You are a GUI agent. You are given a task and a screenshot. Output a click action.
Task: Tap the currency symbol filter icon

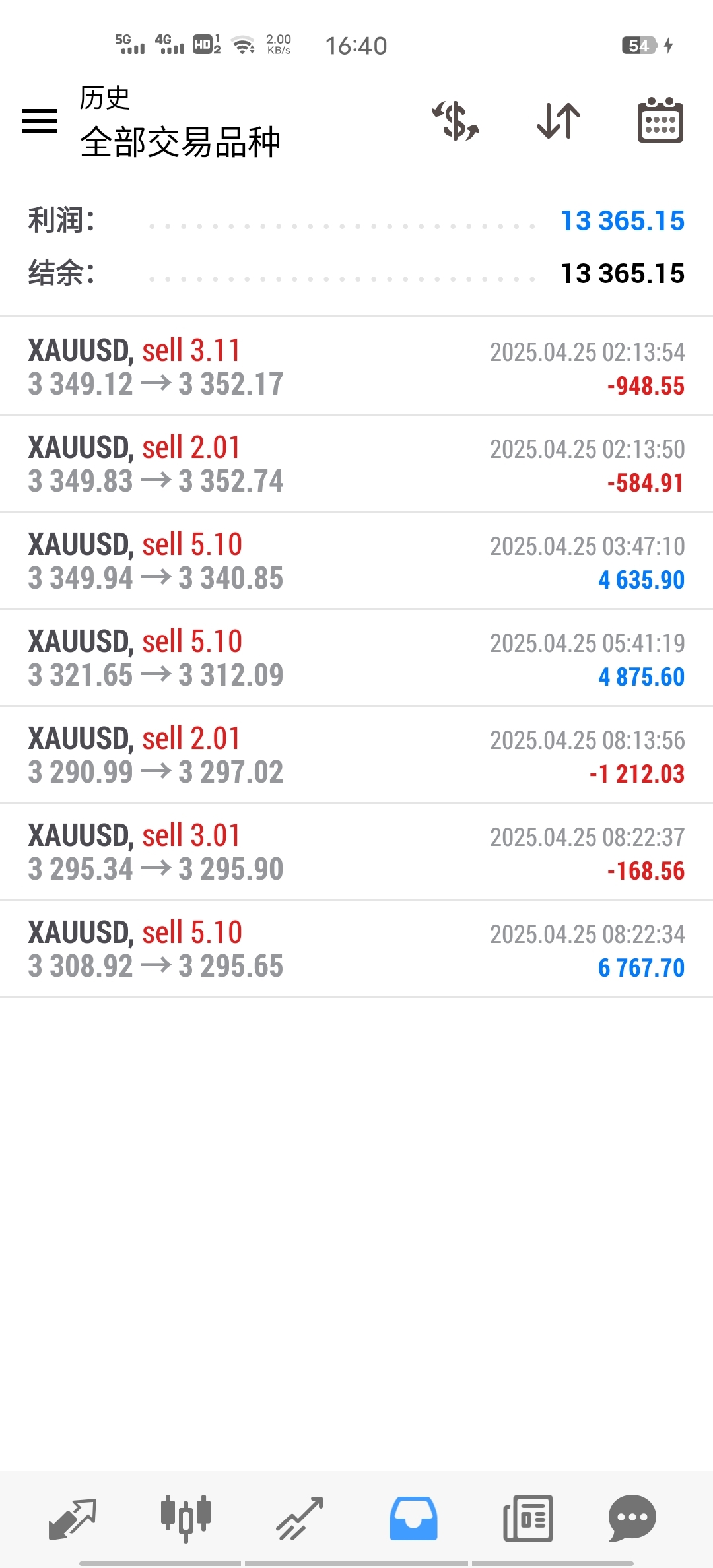tap(456, 121)
